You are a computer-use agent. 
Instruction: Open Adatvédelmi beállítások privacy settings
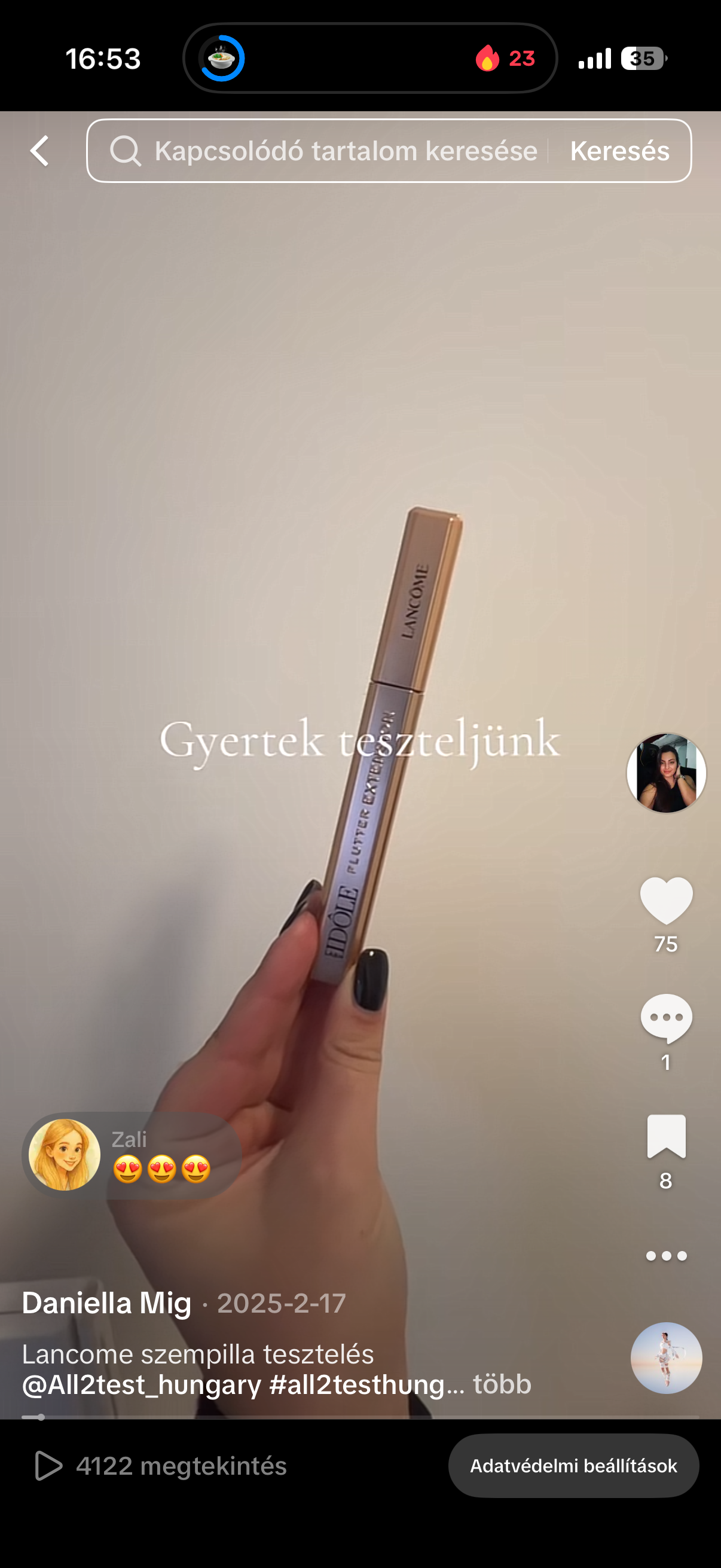pos(573,1466)
